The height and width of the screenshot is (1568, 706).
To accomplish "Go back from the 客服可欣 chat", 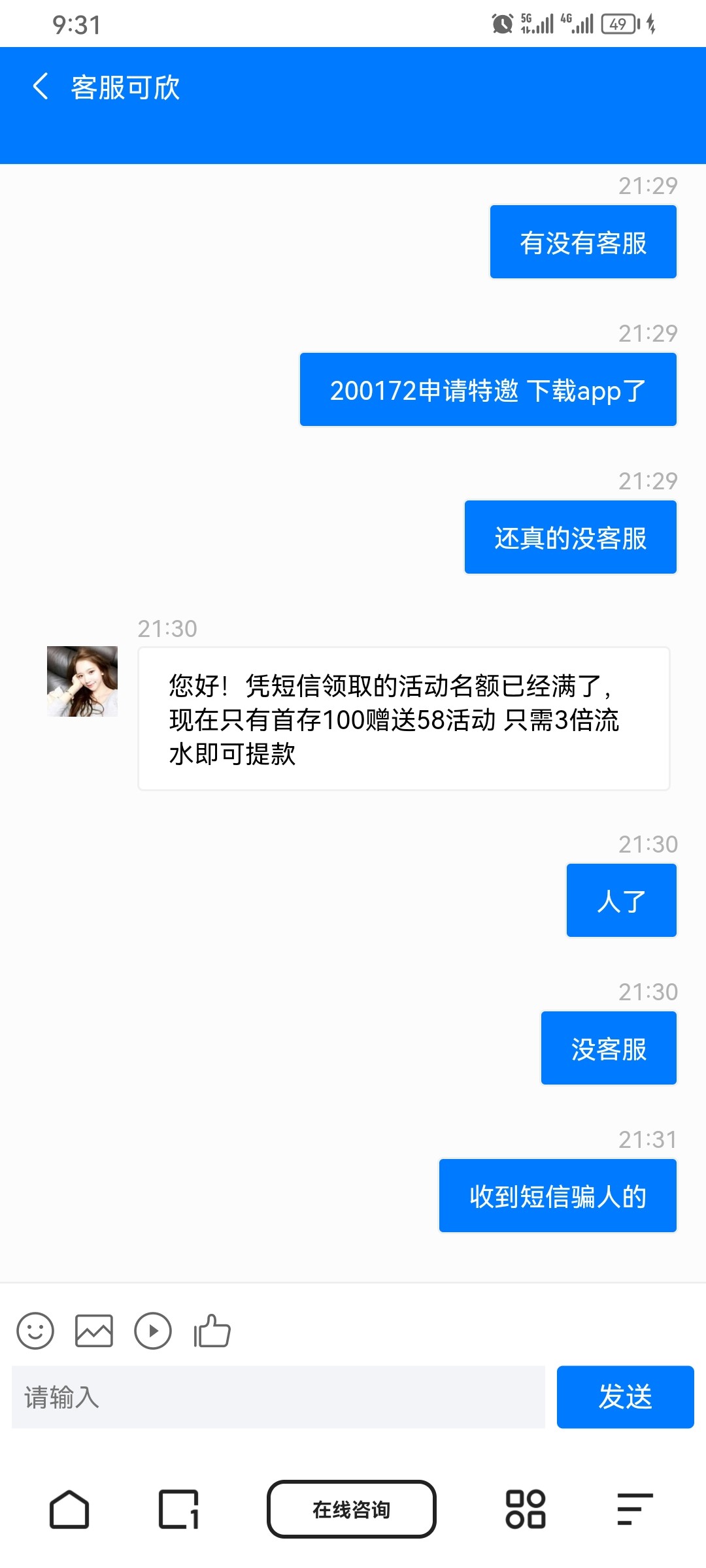I will (x=41, y=86).
